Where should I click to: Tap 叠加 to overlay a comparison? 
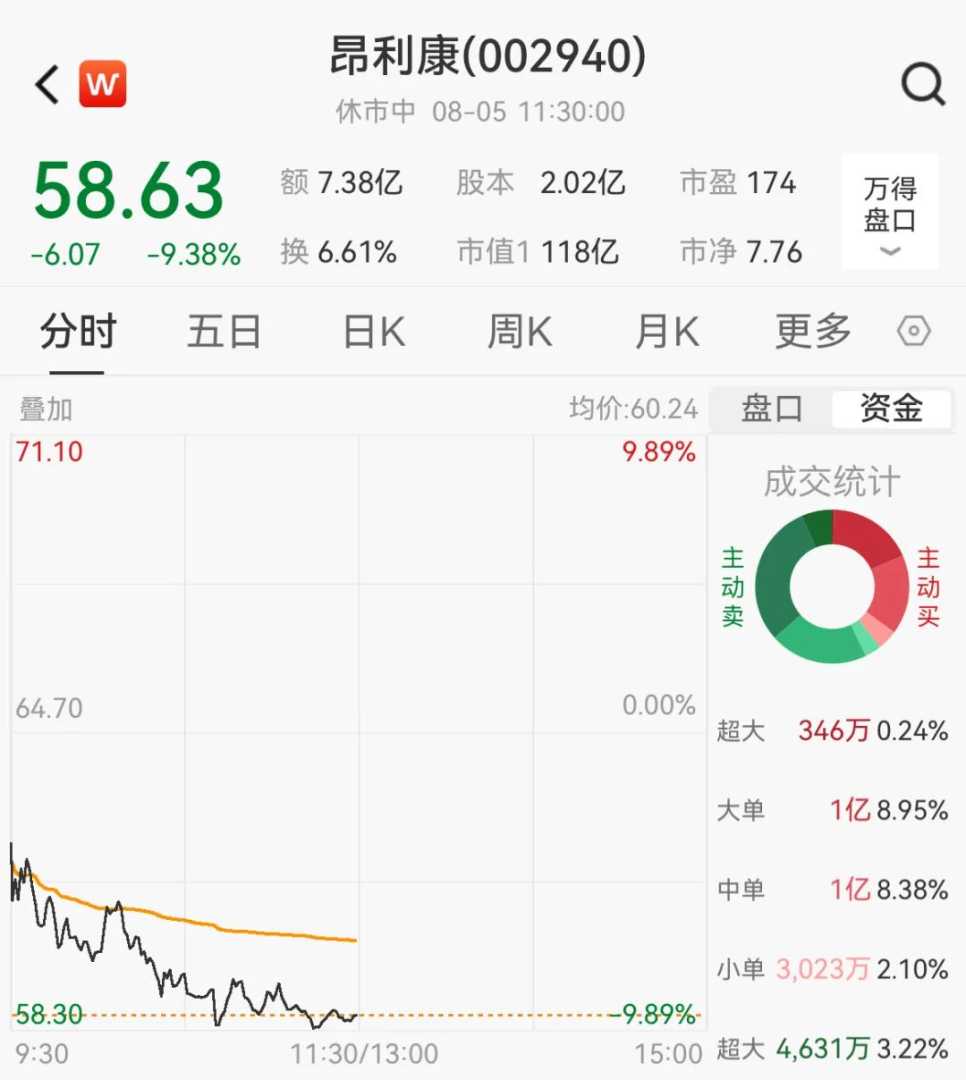pyautogui.click(x=46, y=409)
